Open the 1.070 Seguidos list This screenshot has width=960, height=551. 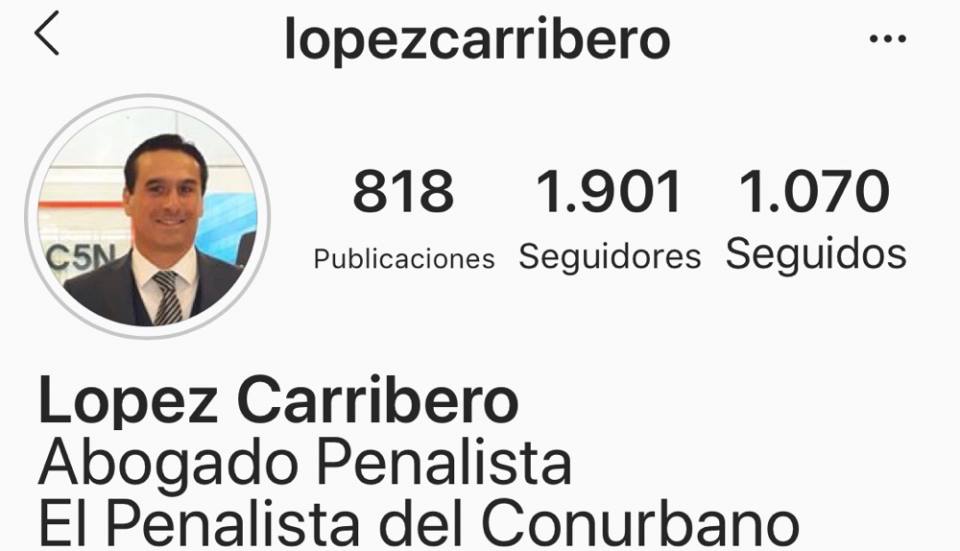pyautogui.click(x=816, y=220)
